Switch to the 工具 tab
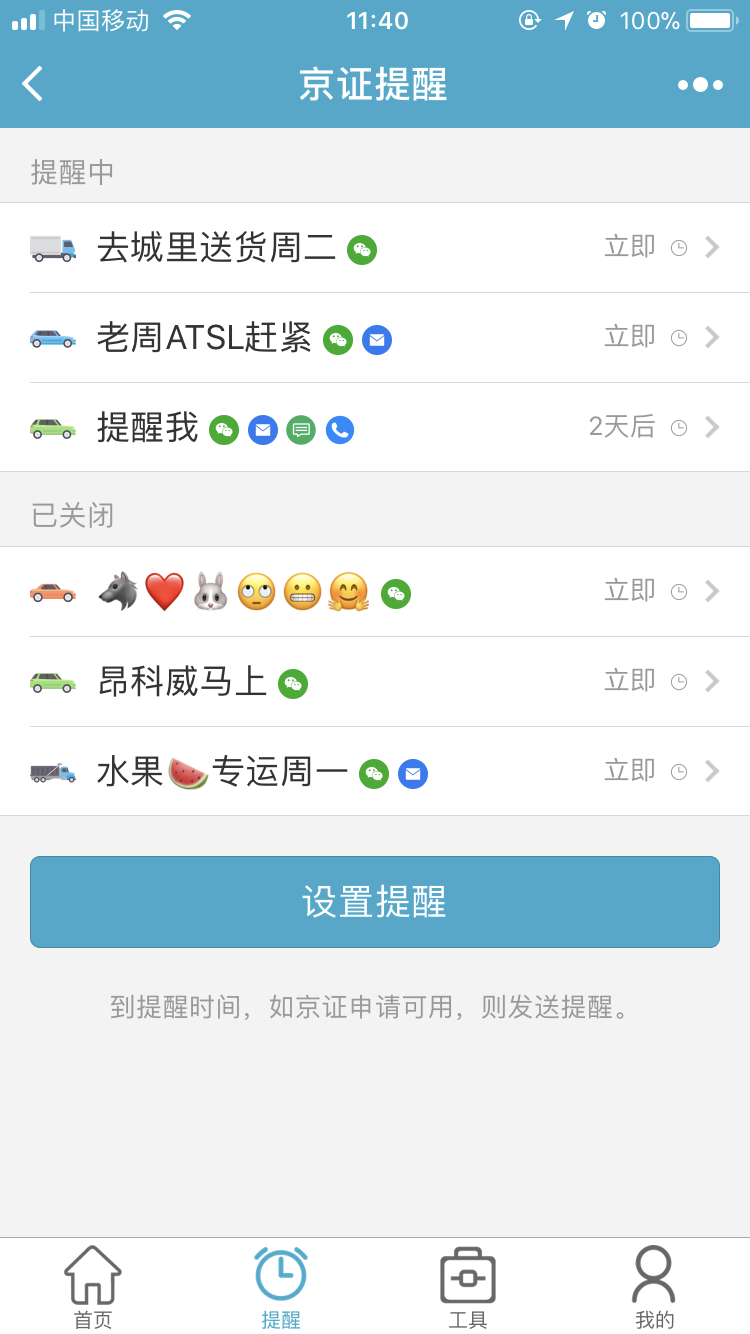 [468, 1287]
